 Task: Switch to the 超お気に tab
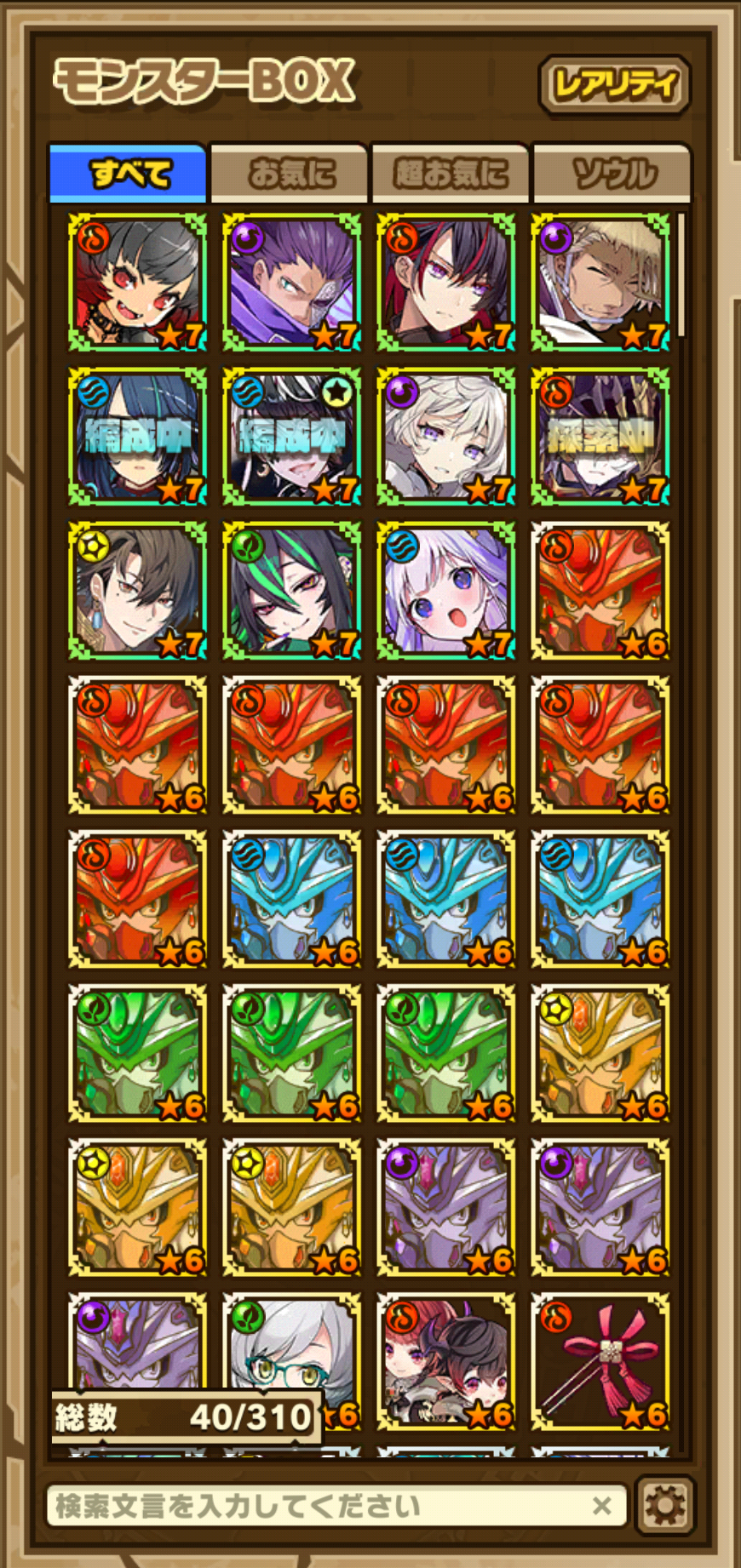point(451,174)
